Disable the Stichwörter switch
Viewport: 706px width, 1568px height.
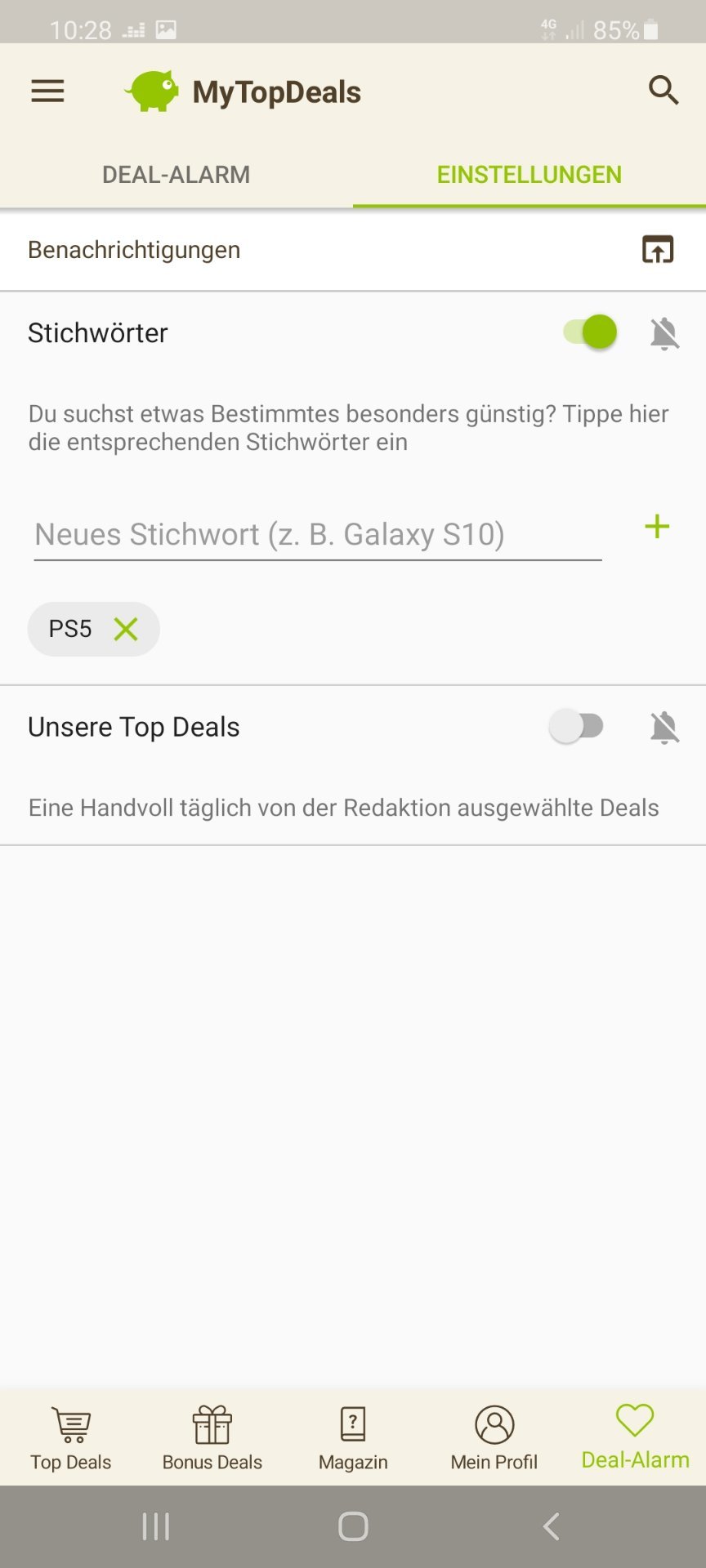click(590, 332)
